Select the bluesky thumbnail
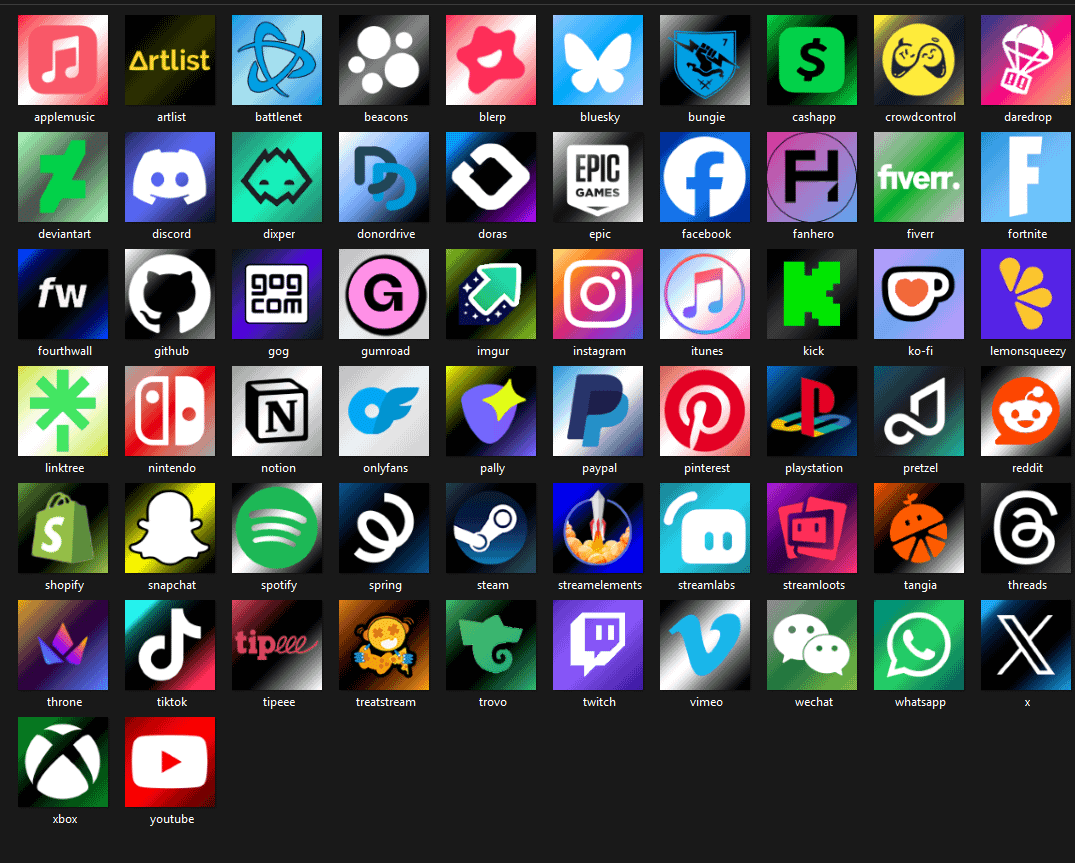 tap(598, 60)
